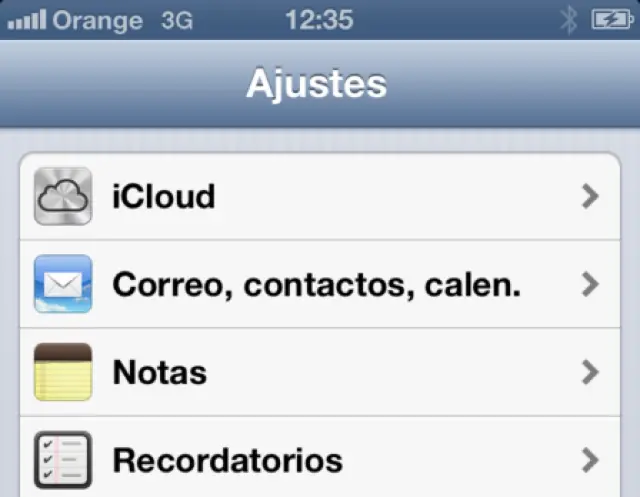Go to Notas settings

(320, 372)
